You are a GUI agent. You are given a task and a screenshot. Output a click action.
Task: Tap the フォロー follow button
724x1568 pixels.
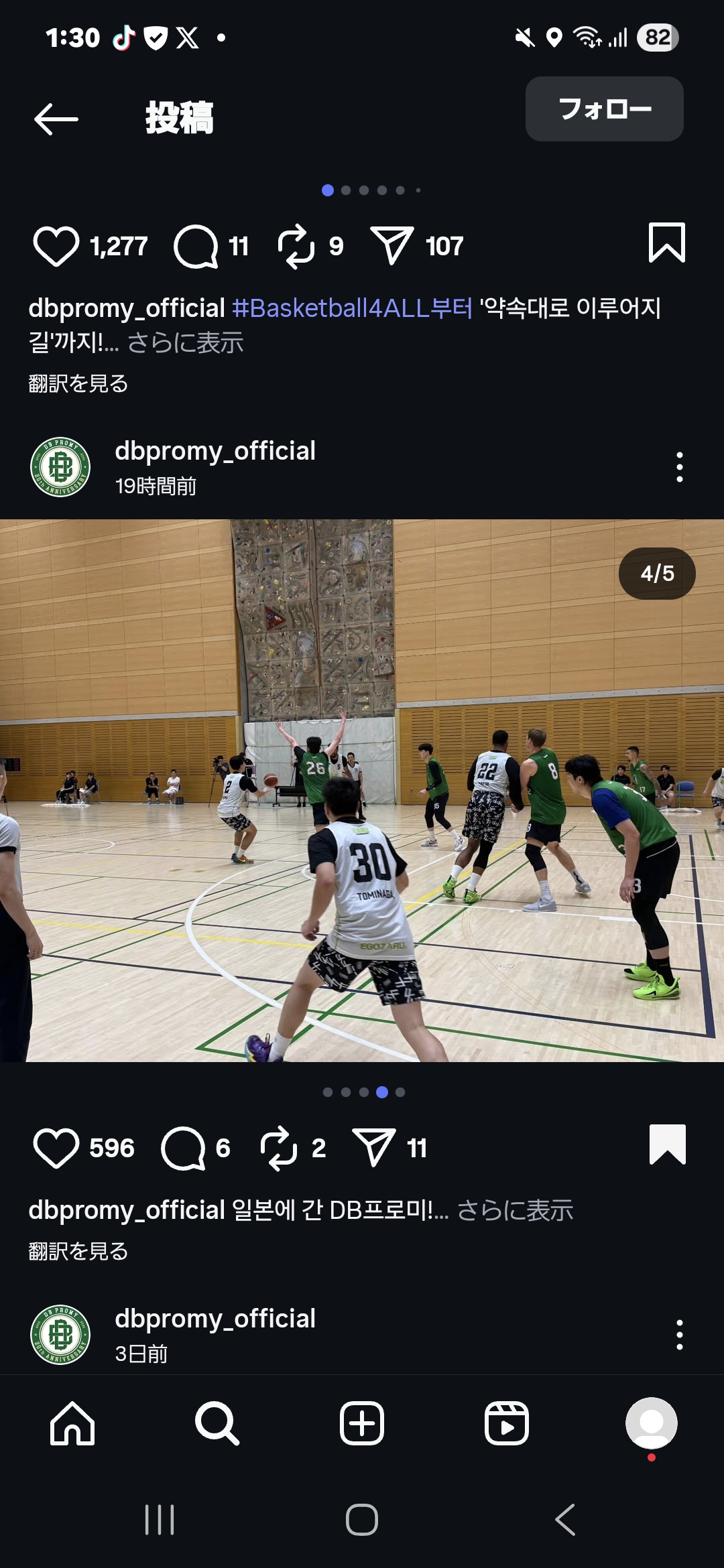coord(604,109)
